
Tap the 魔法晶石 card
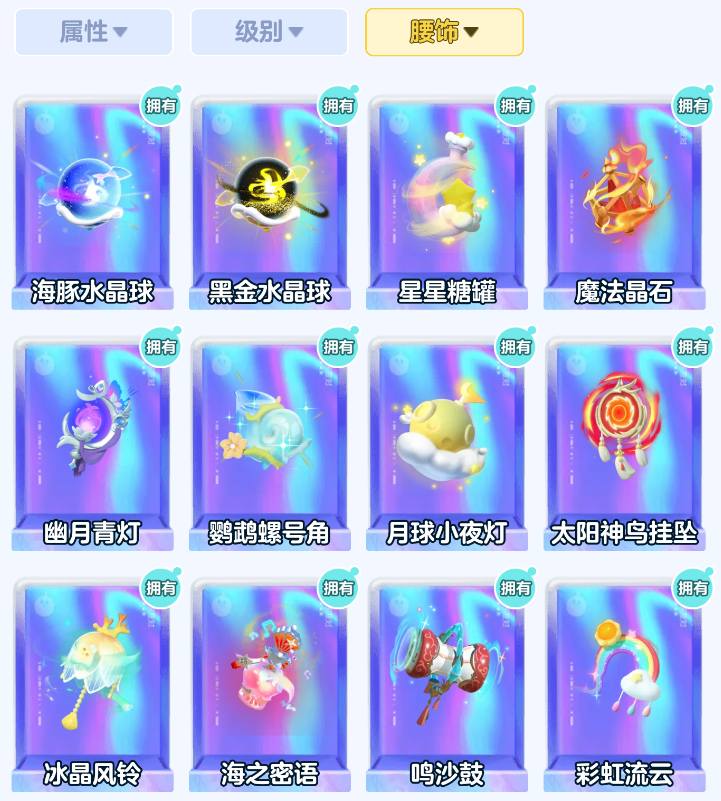pyautogui.click(x=624, y=200)
